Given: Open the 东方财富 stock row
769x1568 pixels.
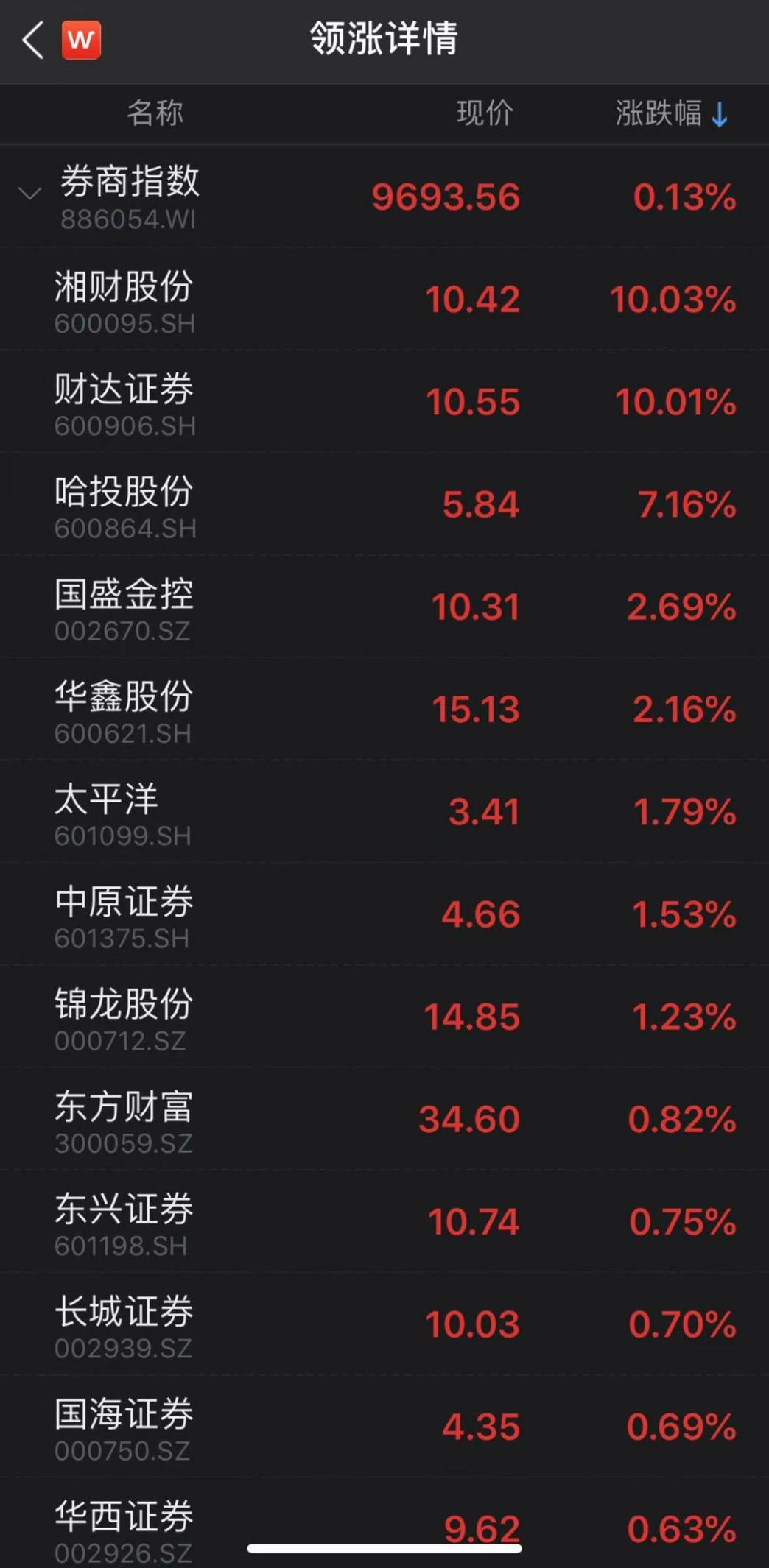Looking at the screenshot, I should tap(384, 1117).
